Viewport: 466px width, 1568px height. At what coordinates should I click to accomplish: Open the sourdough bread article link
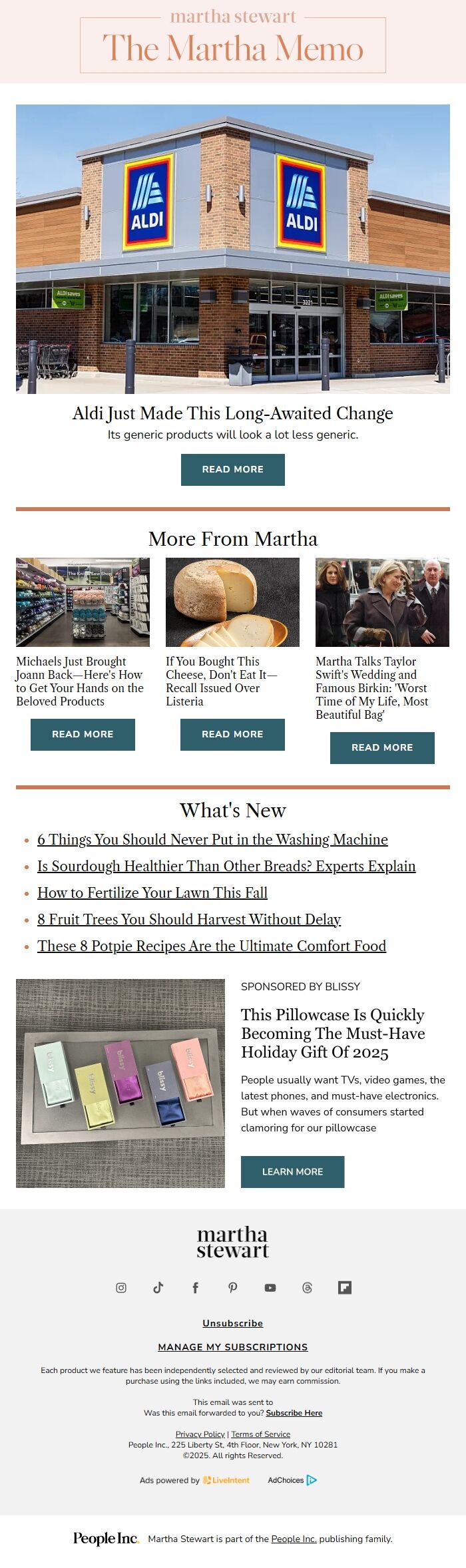[226, 866]
